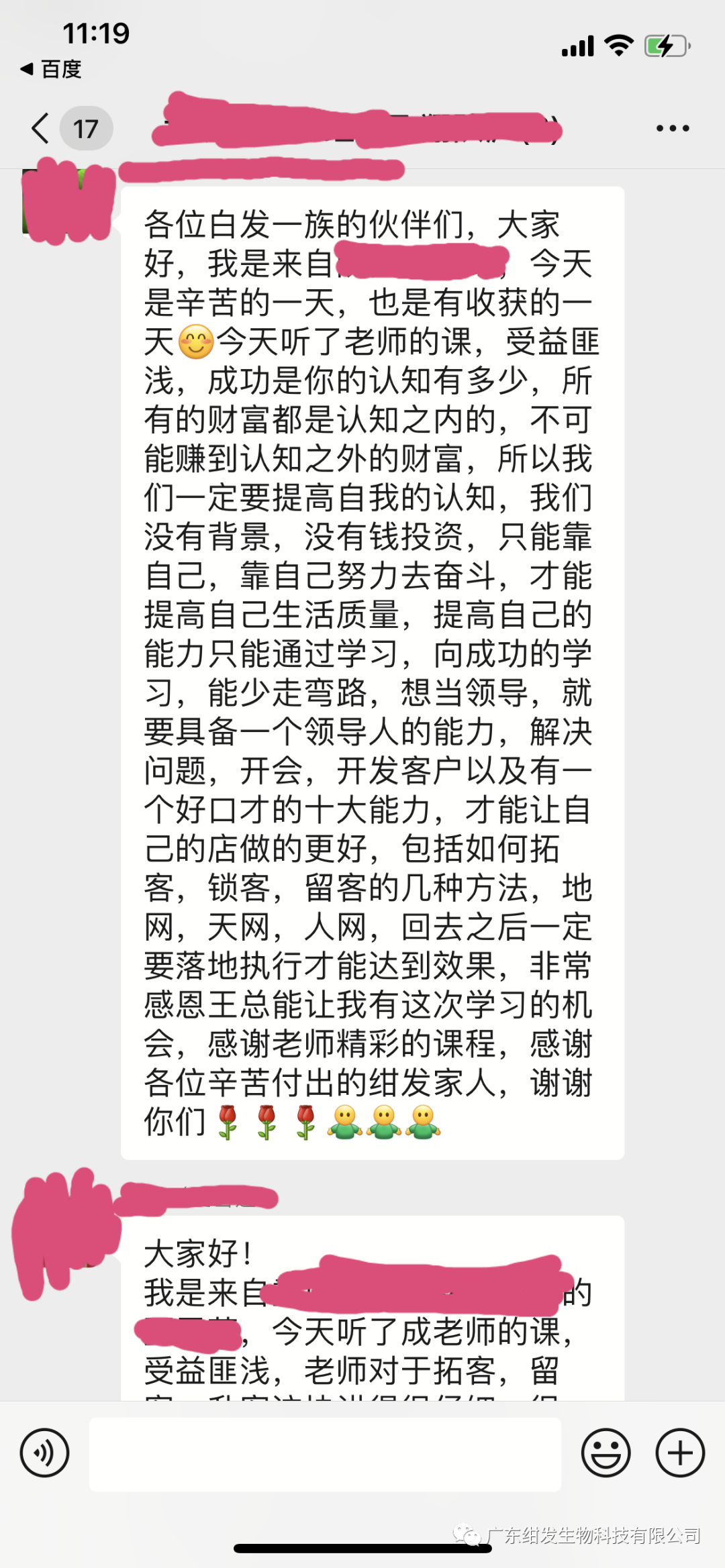Open the emoji sticker panel

click(x=606, y=1453)
